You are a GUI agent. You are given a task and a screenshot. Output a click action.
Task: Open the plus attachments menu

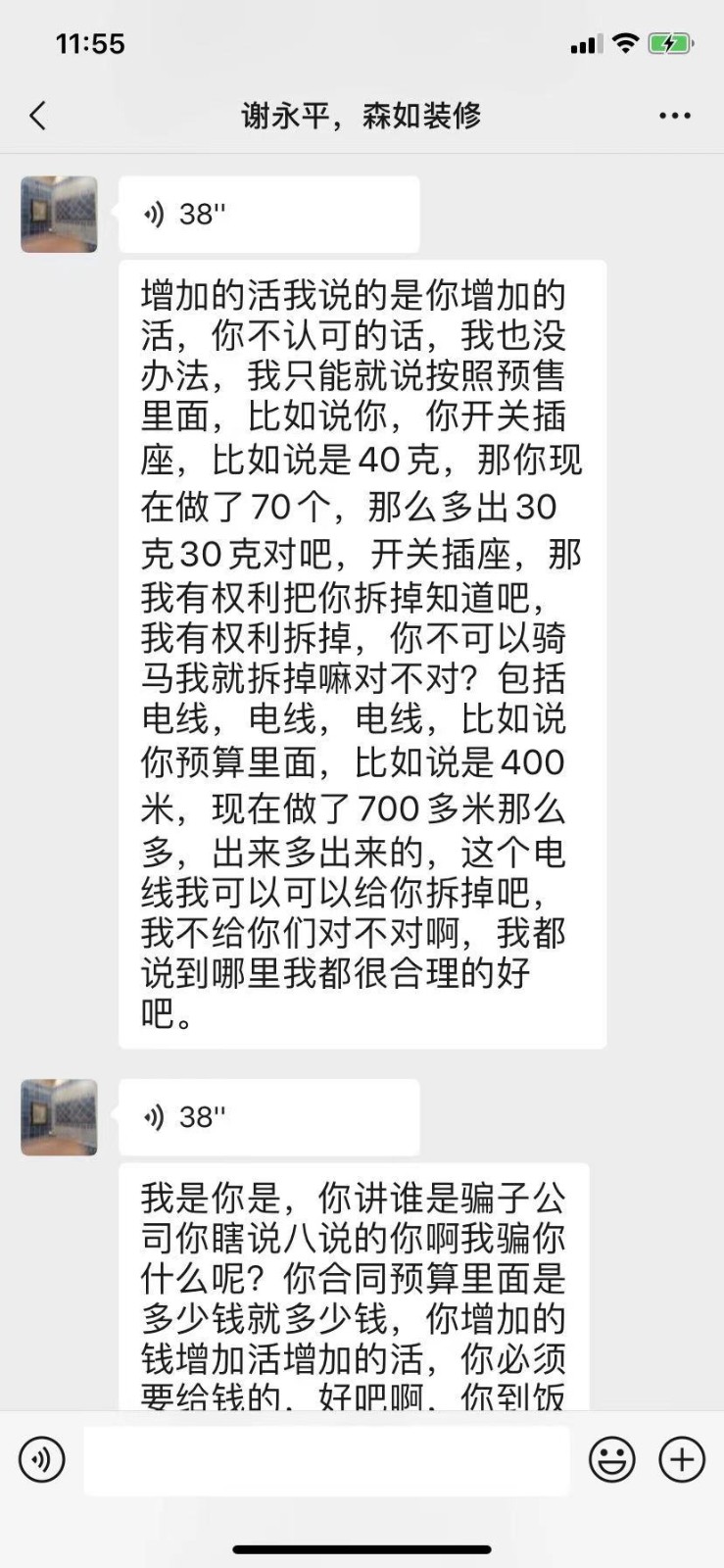point(682,1459)
